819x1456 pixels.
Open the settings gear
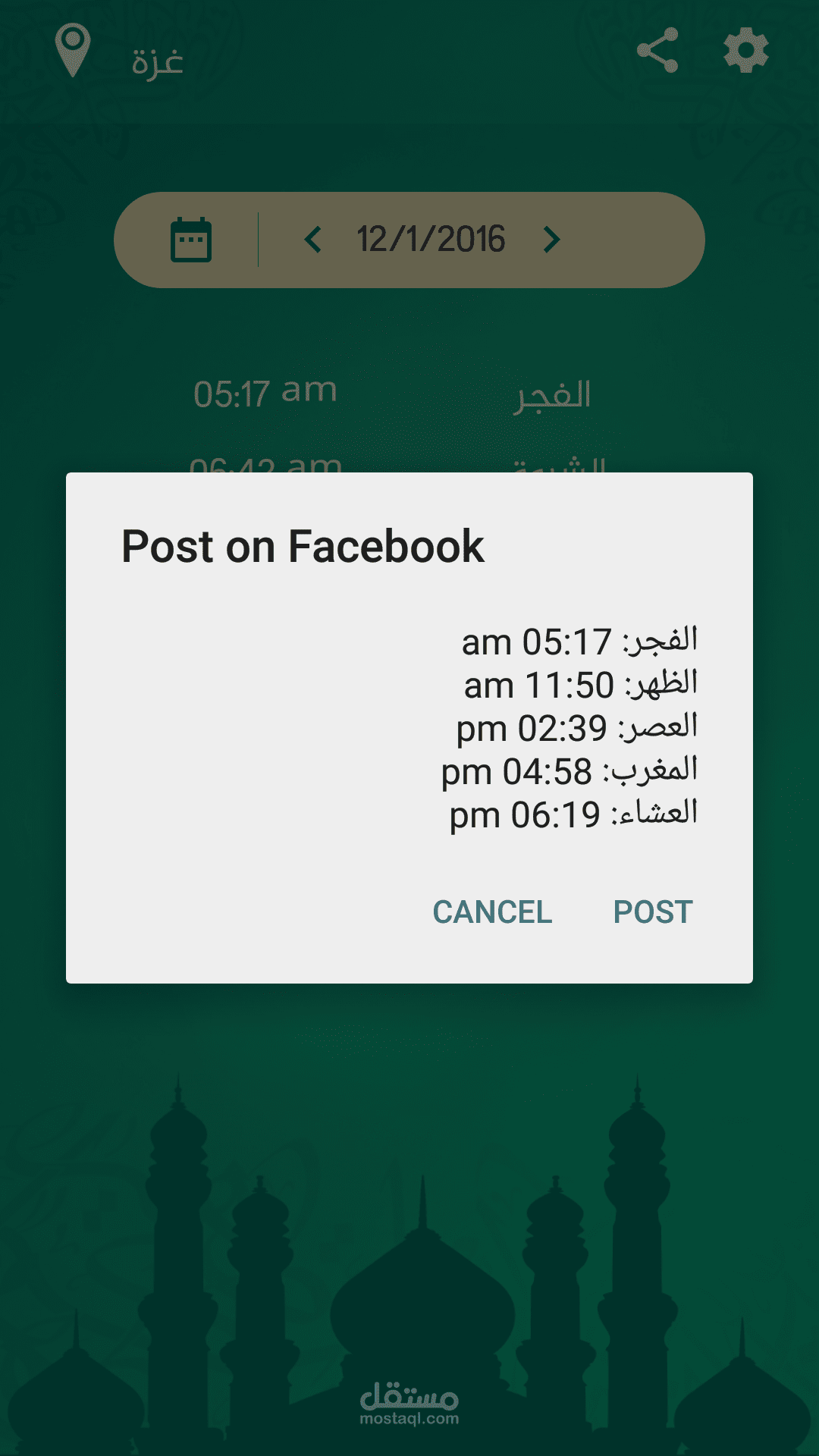pos(746,51)
